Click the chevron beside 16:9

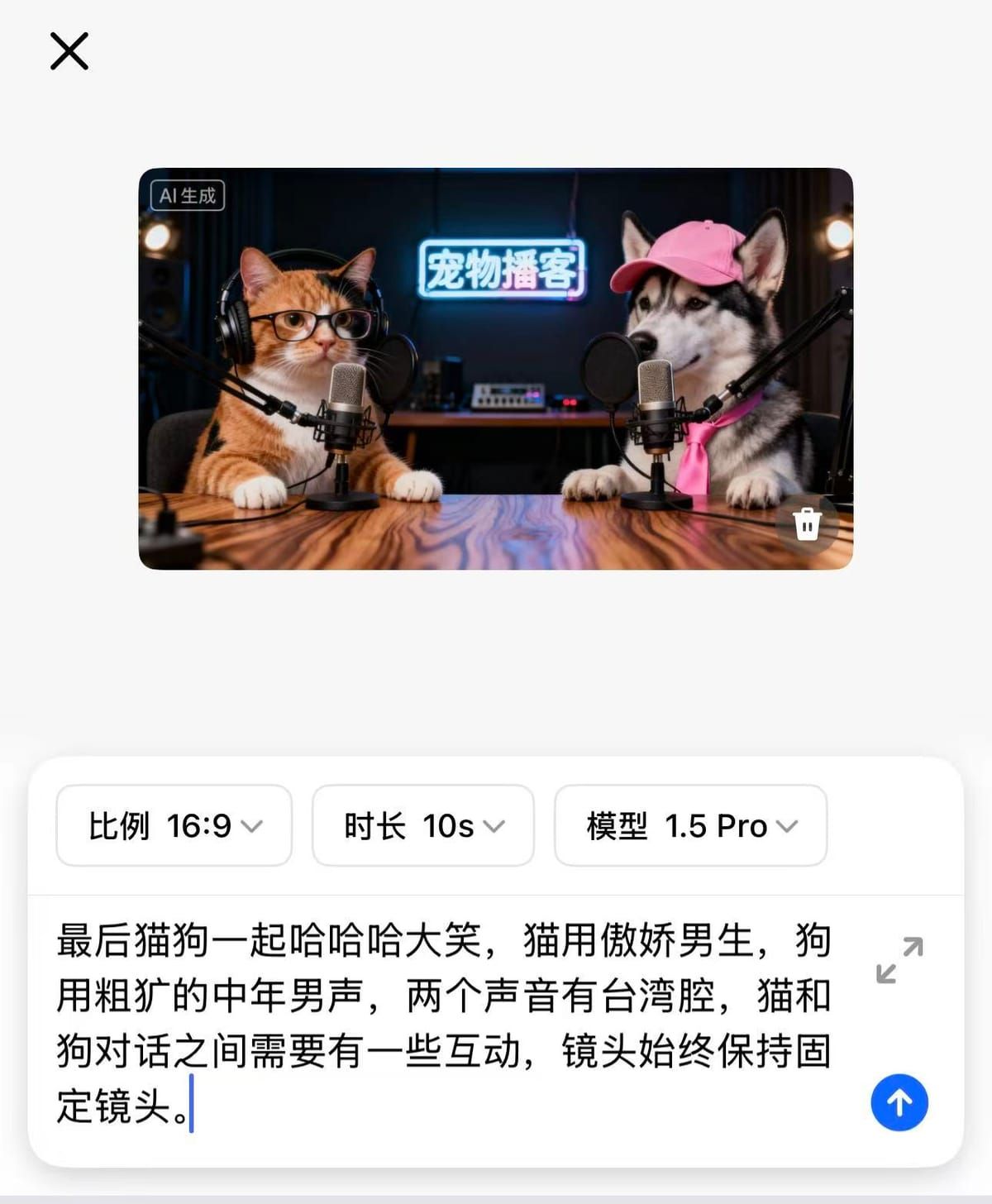coord(252,826)
